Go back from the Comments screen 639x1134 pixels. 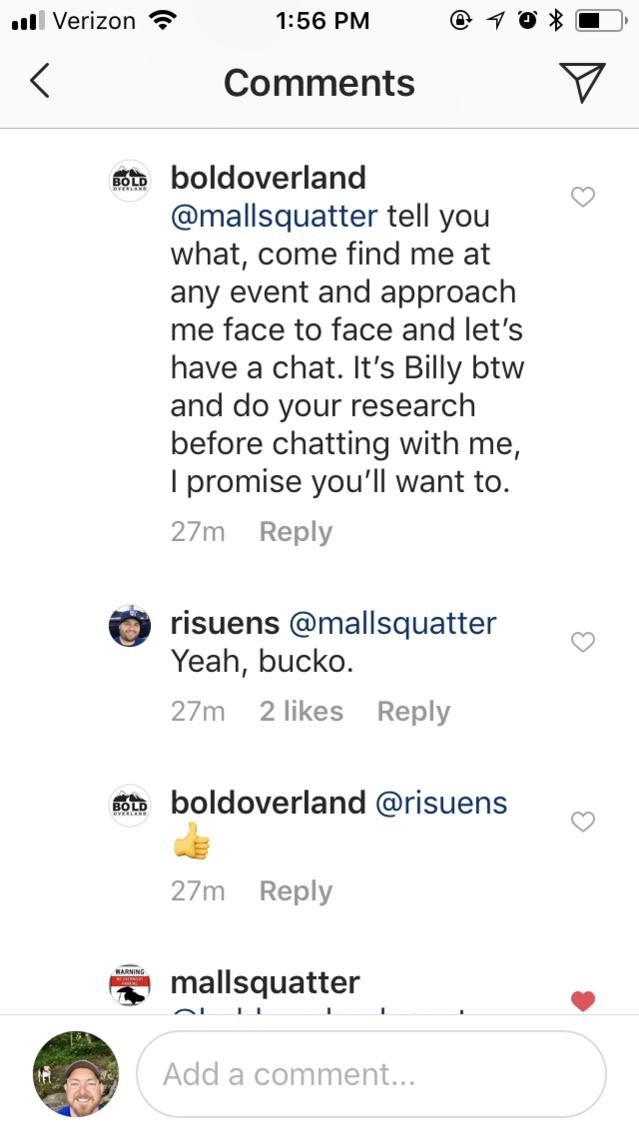(40, 81)
